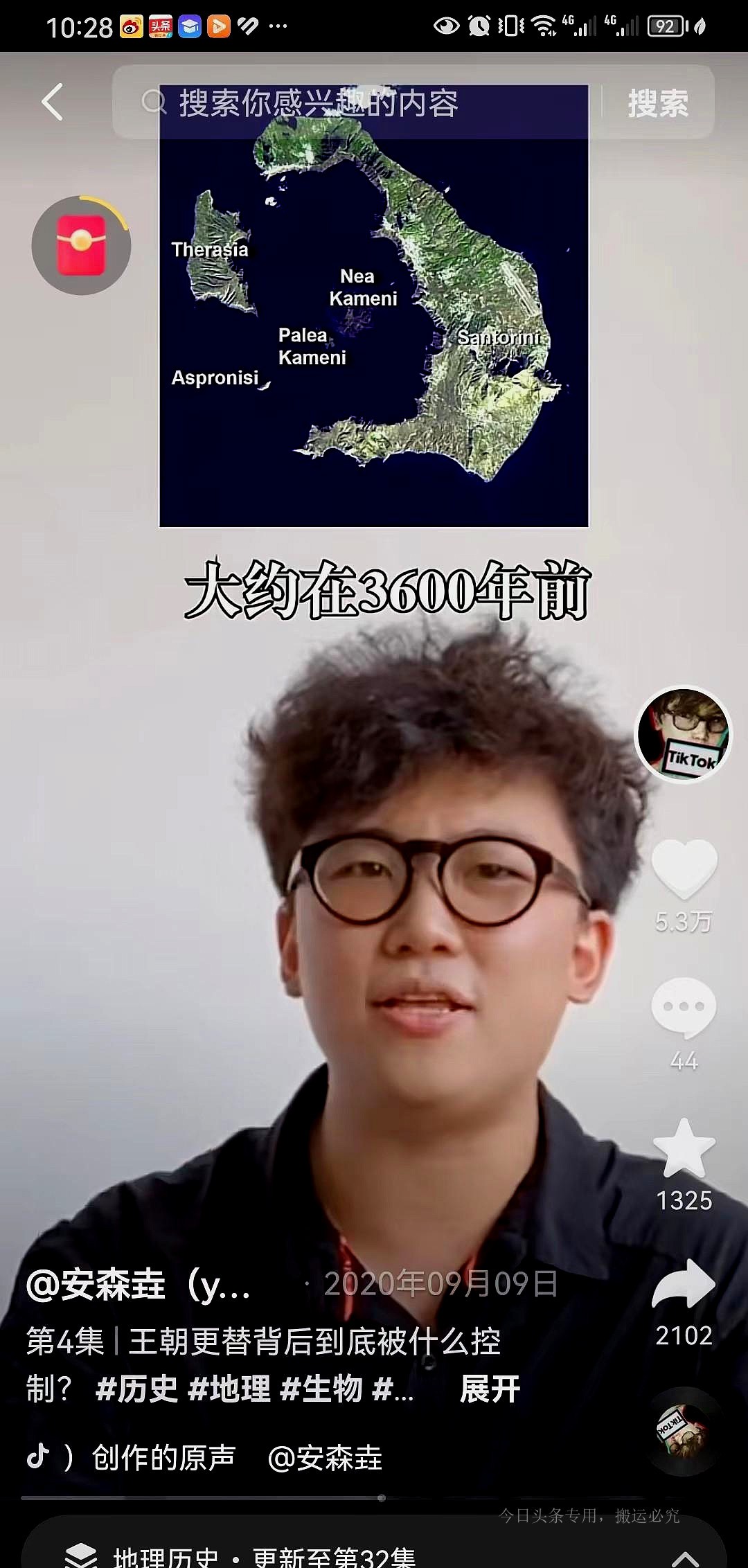The width and height of the screenshot is (748, 1568).
Task: Expand the description with 展开
Action: coord(490,1389)
